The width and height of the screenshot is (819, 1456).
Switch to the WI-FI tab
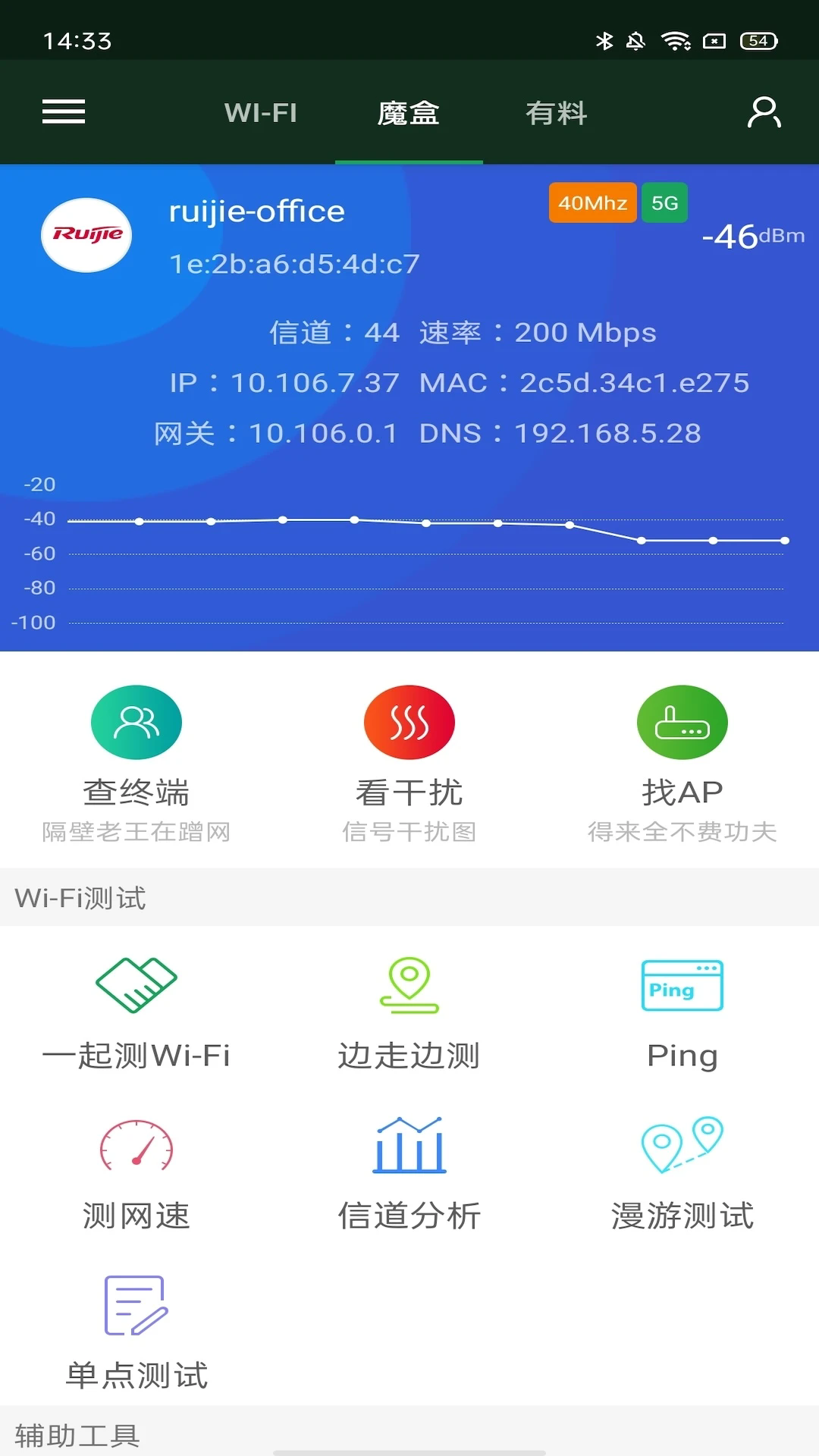259,111
